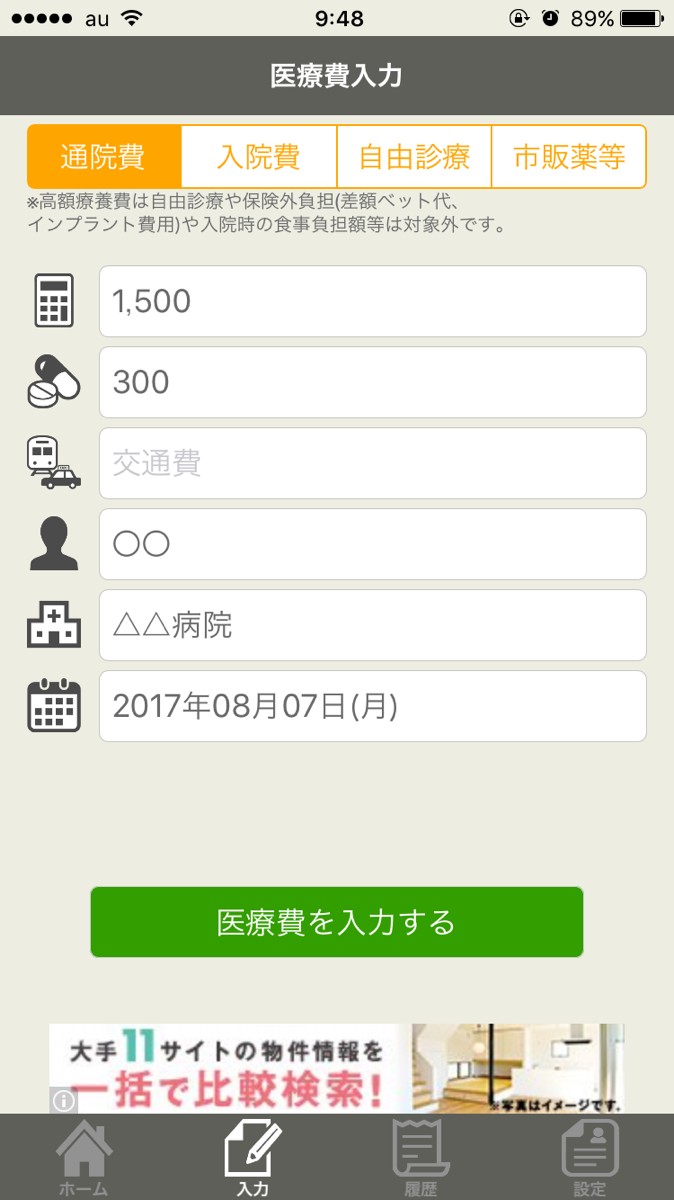Edit the medicine cost field showing 300

coord(372,382)
